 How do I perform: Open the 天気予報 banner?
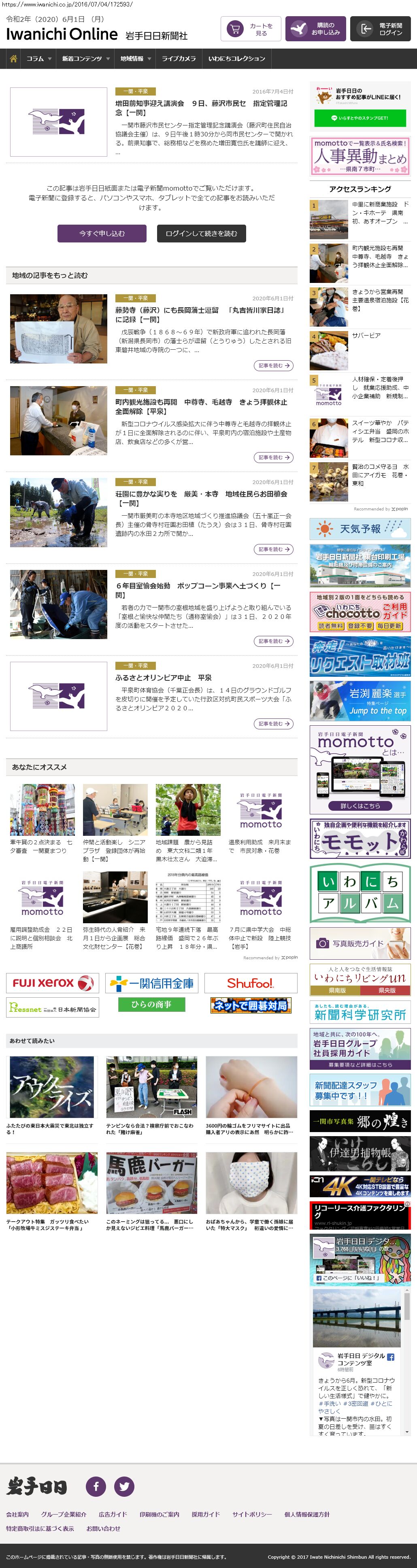point(360,528)
